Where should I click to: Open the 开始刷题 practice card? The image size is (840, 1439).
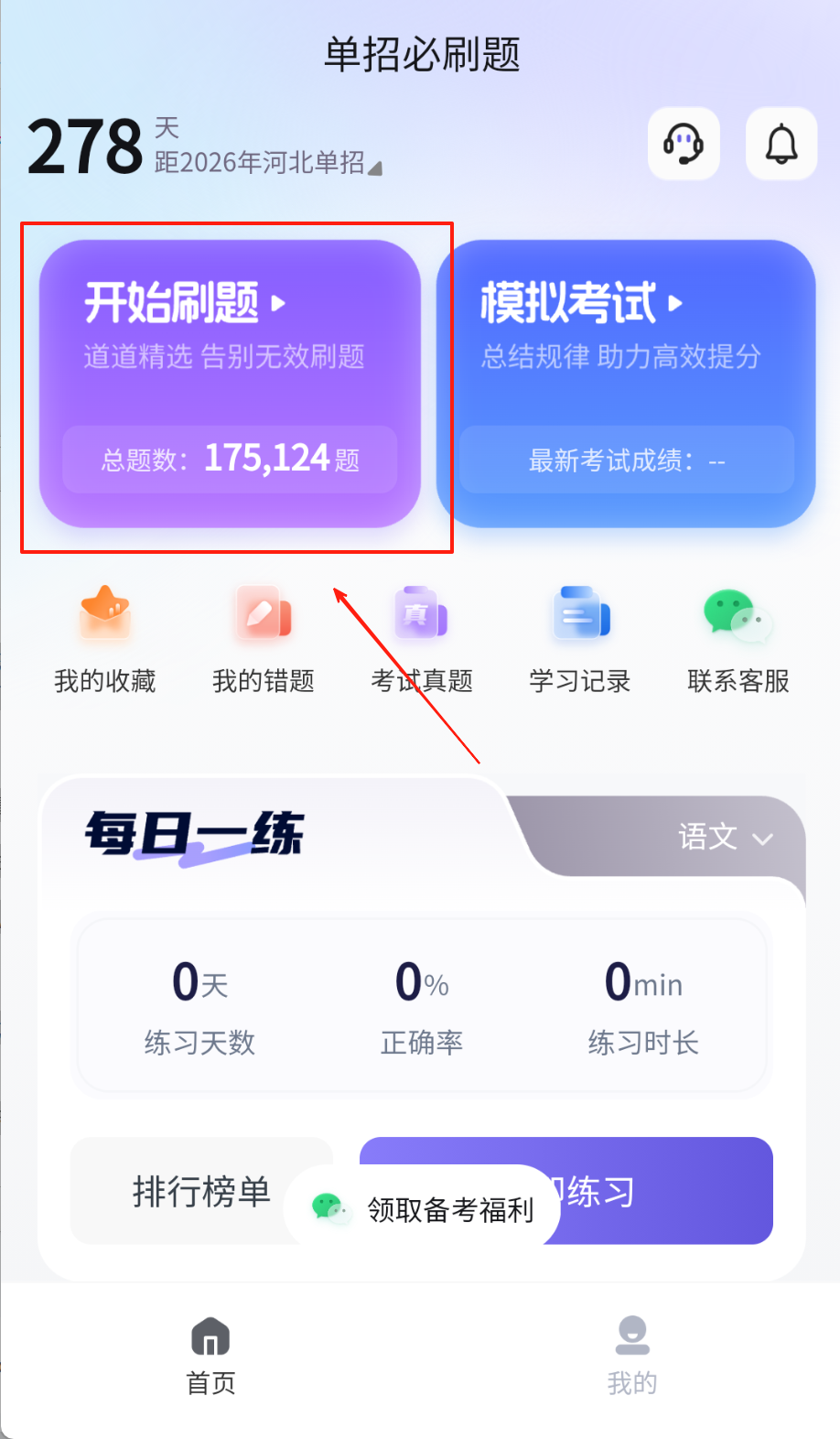(230, 384)
